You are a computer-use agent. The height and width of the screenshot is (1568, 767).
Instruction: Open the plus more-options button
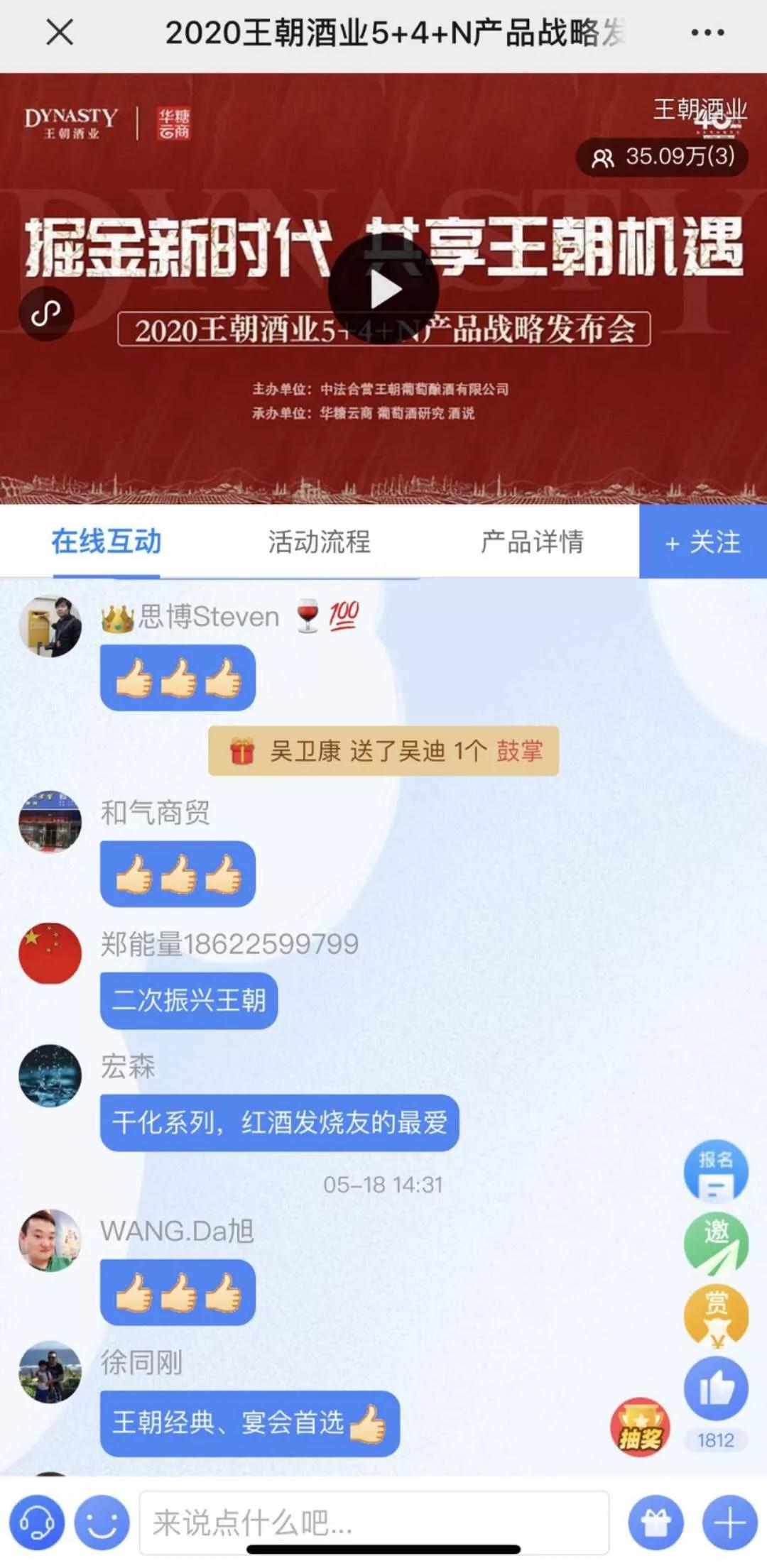[729, 1523]
